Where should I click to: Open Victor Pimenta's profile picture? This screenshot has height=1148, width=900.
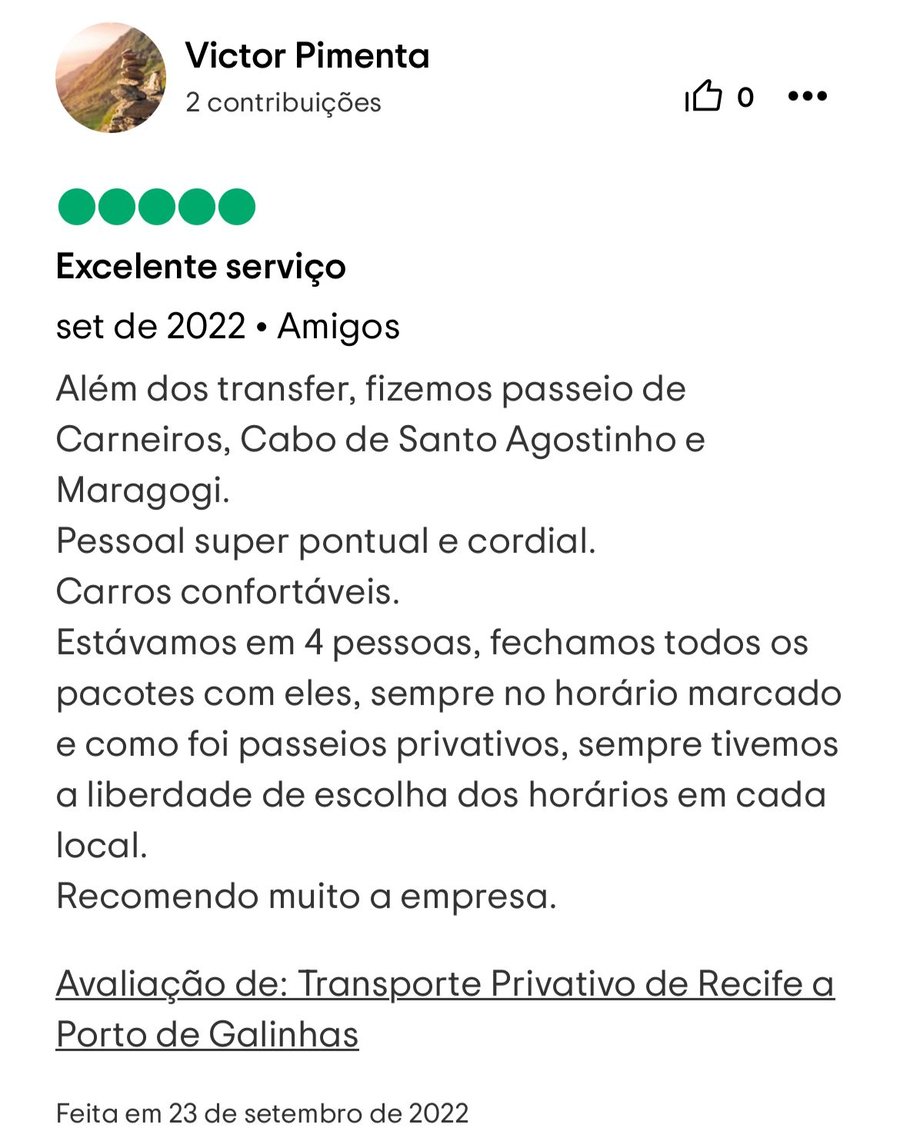(x=110, y=79)
